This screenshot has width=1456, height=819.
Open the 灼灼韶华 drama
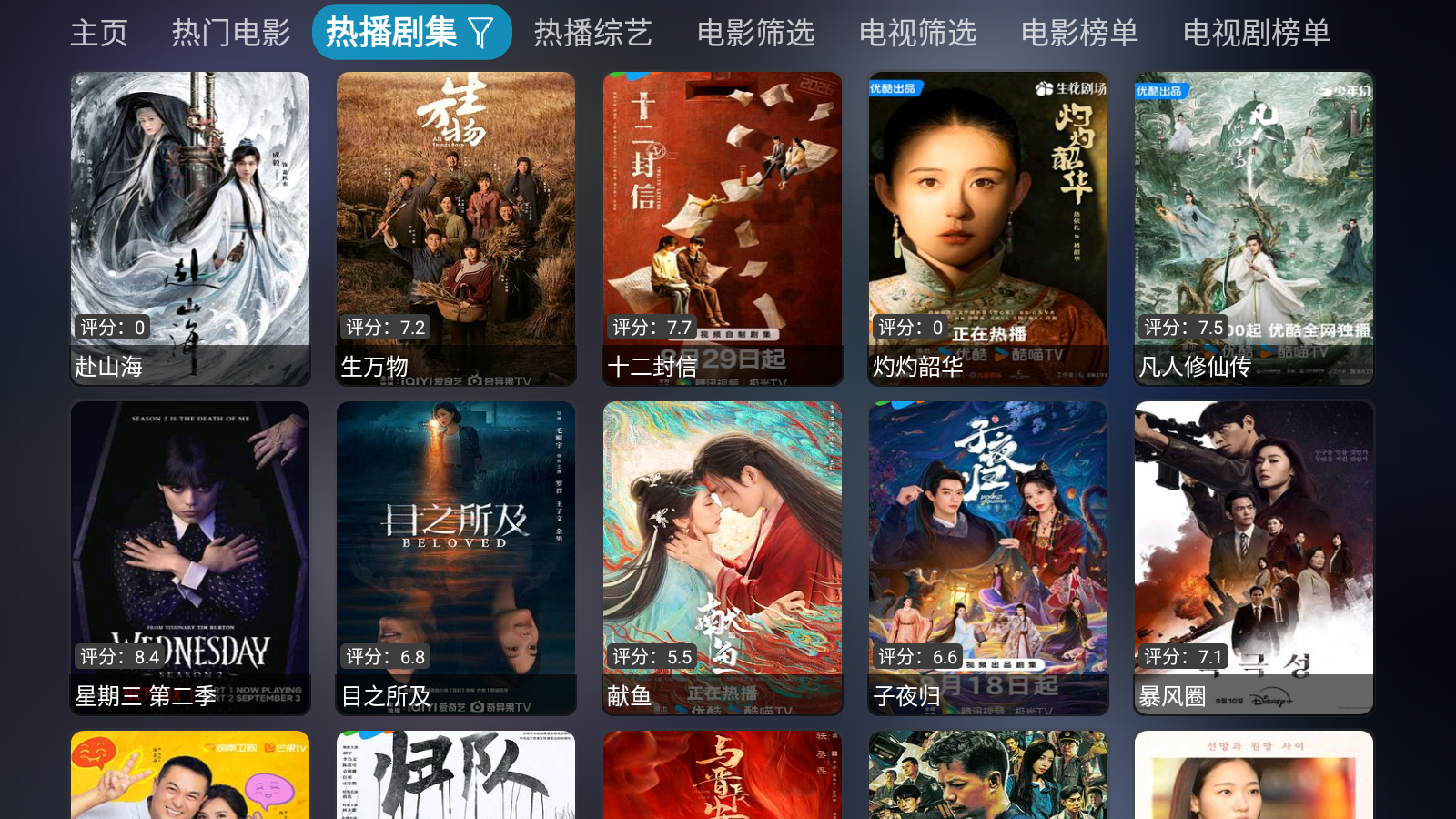(988, 227)
